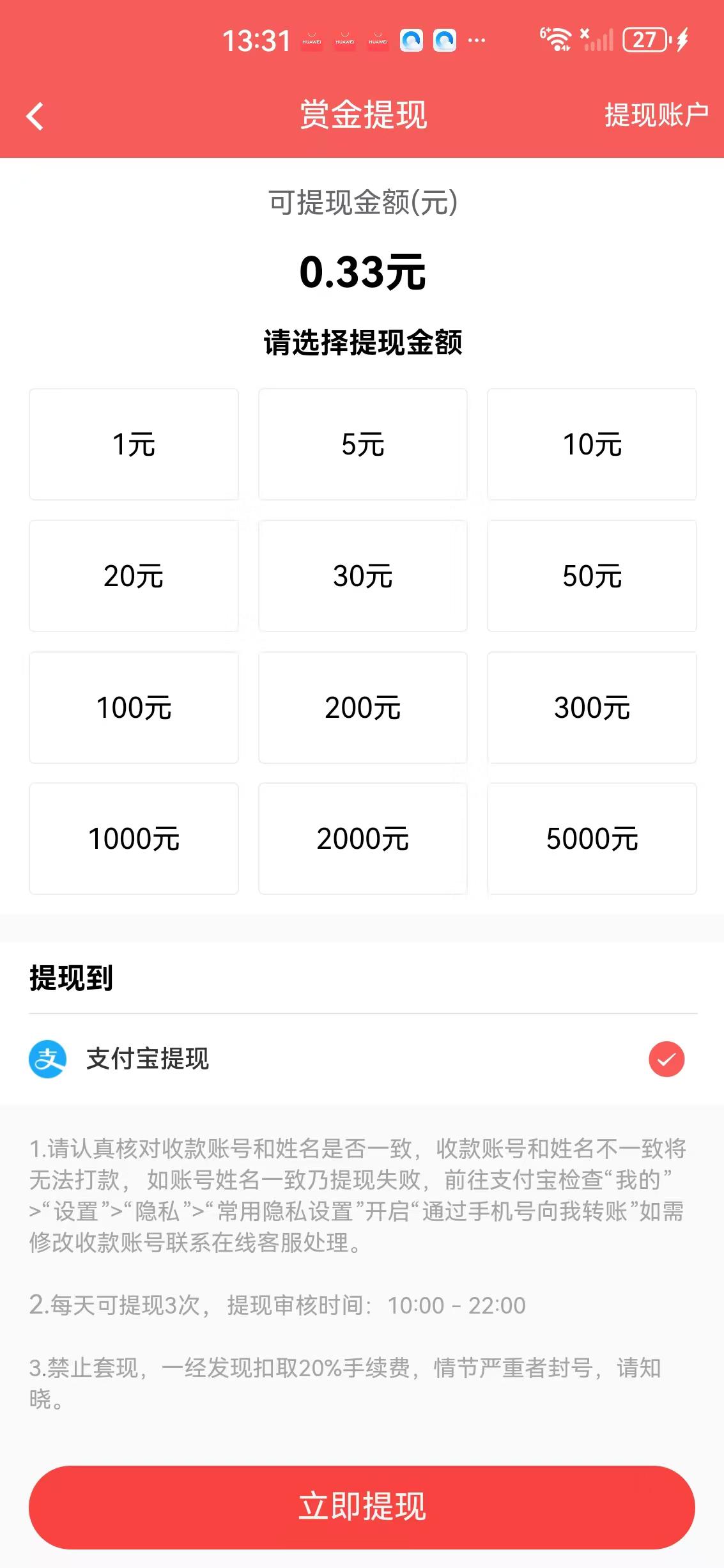
Task: Tap the available balance 0.33元 text
Action: coord(362,272)
